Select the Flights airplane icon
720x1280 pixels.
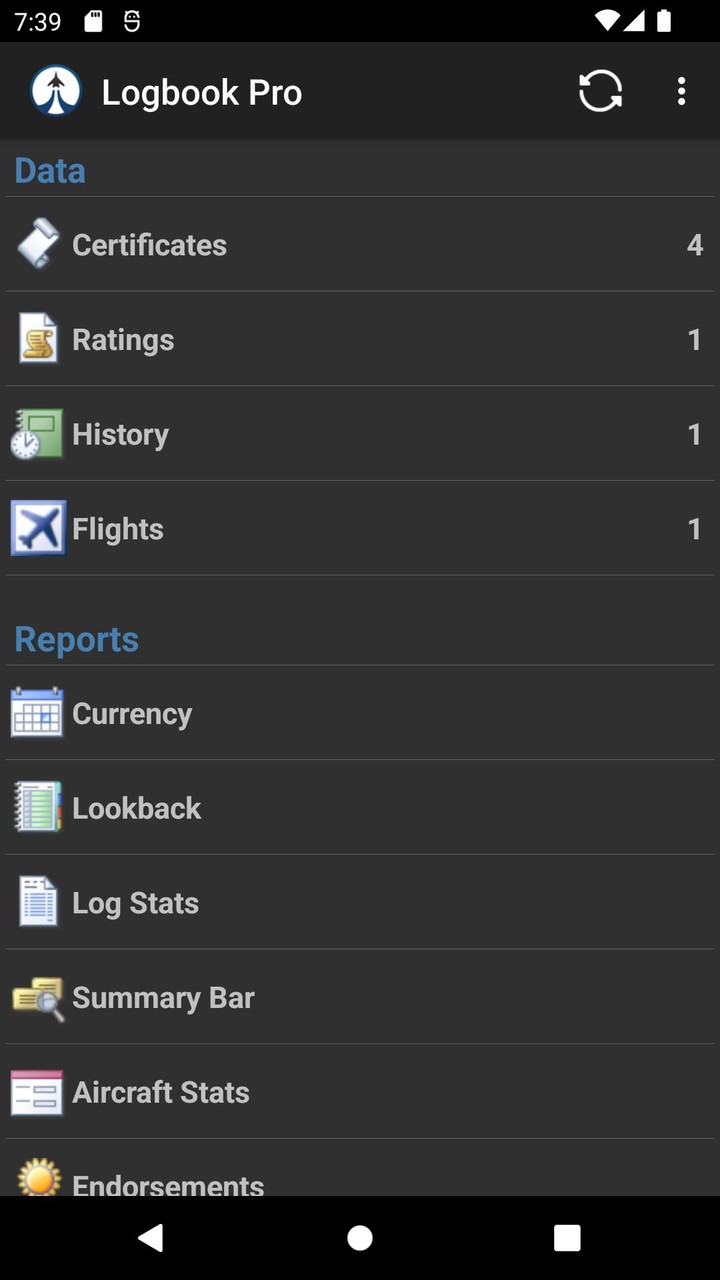coord(37,528)
